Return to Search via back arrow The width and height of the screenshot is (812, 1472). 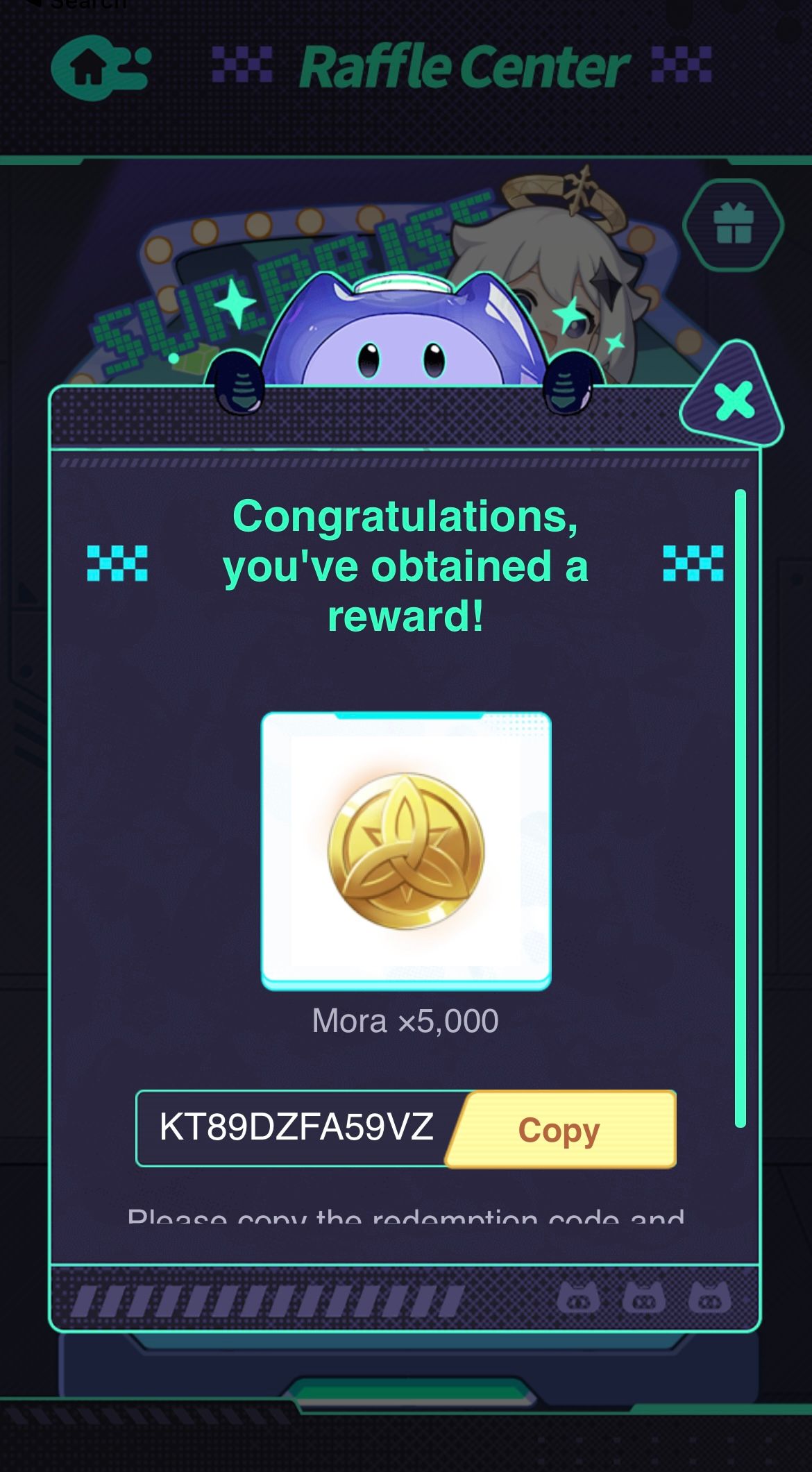tap(76, 4)
